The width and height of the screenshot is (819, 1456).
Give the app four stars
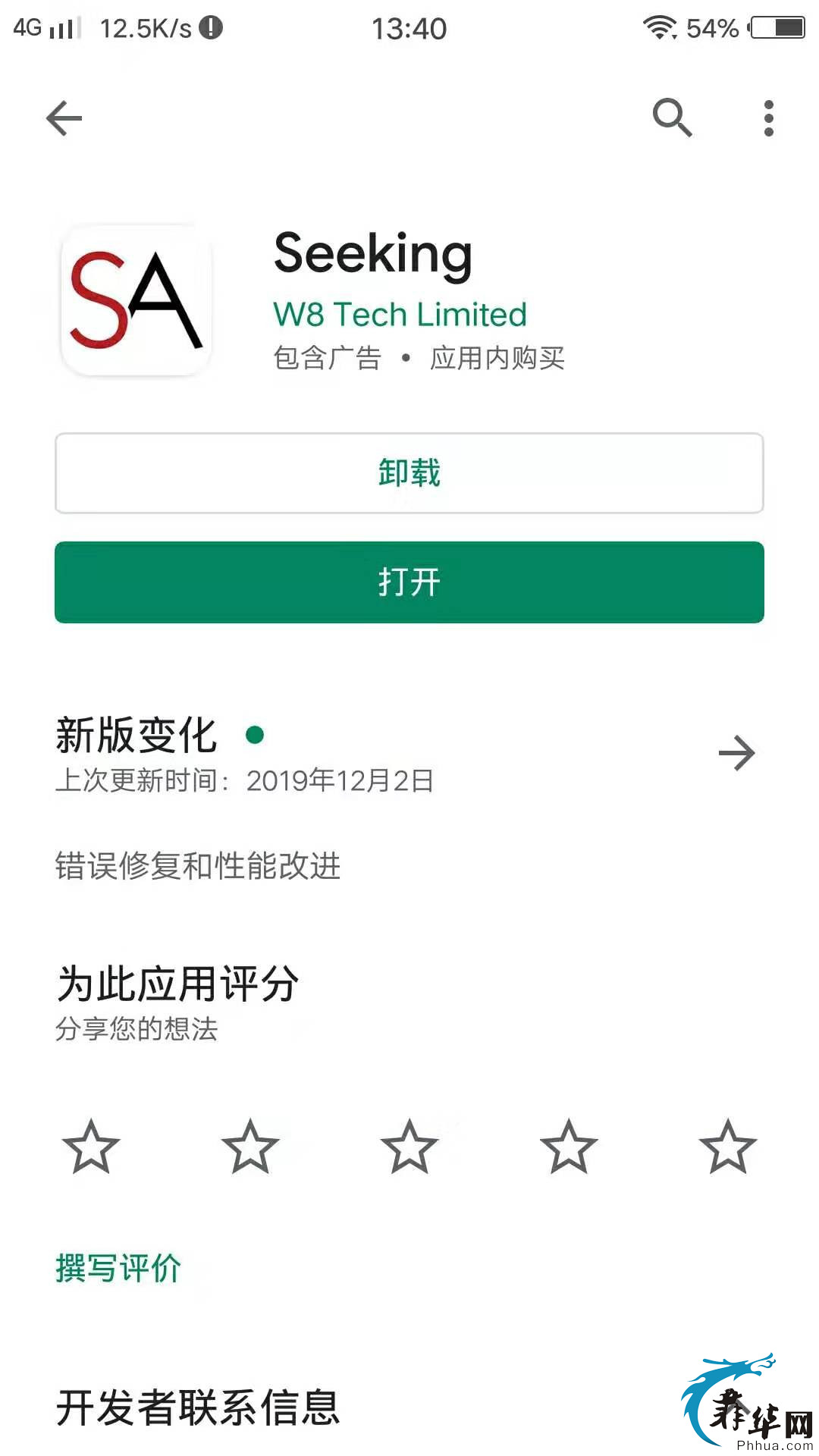coord(569,1147)
